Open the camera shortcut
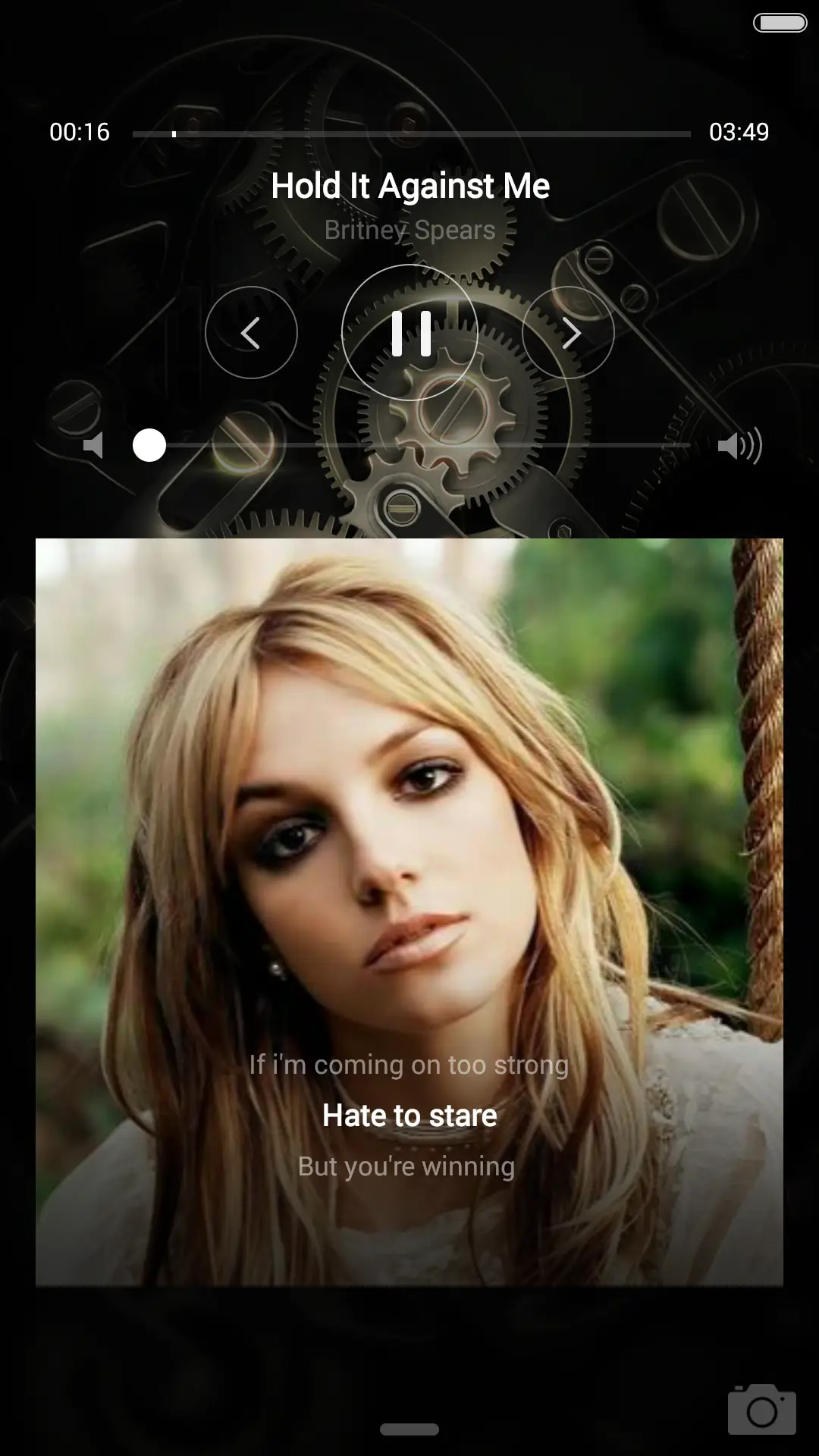 pyautogui.click(x=761, y=1409)
